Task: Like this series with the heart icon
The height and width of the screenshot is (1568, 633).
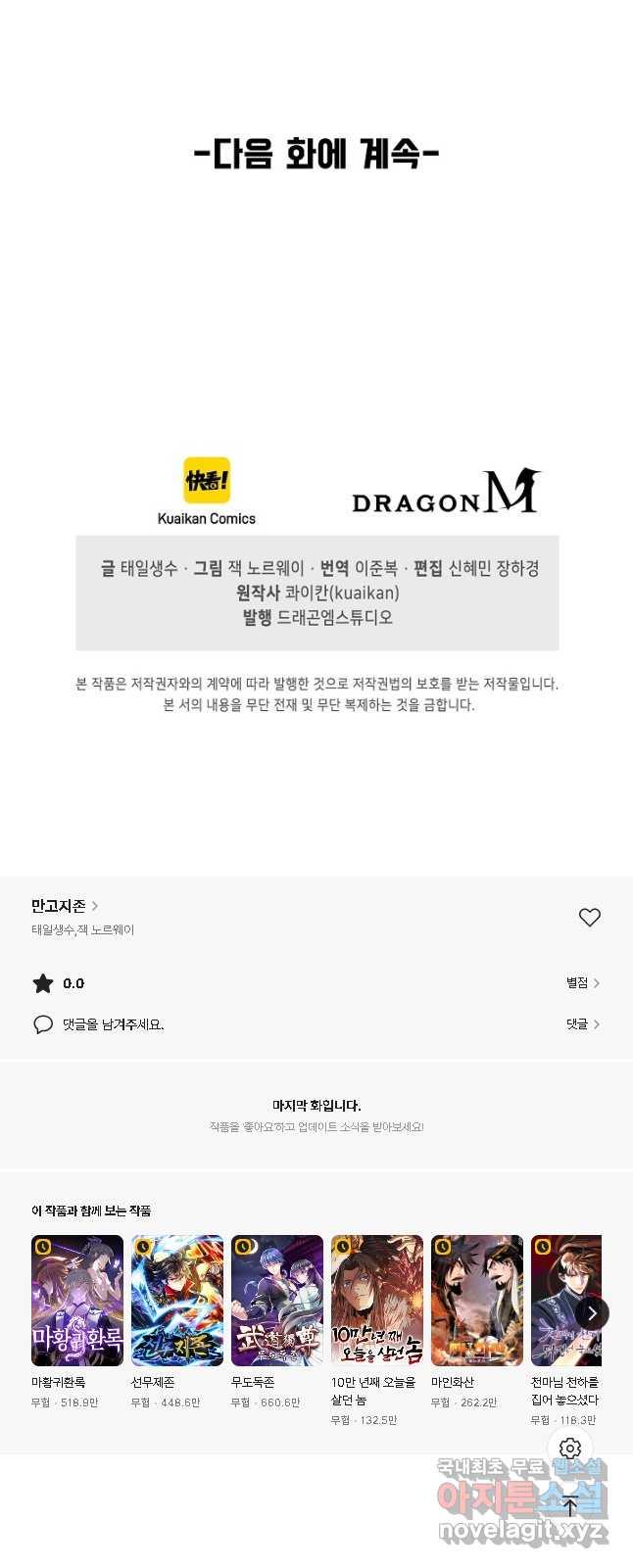Action: pyautogui.click(x=589, y=917)
